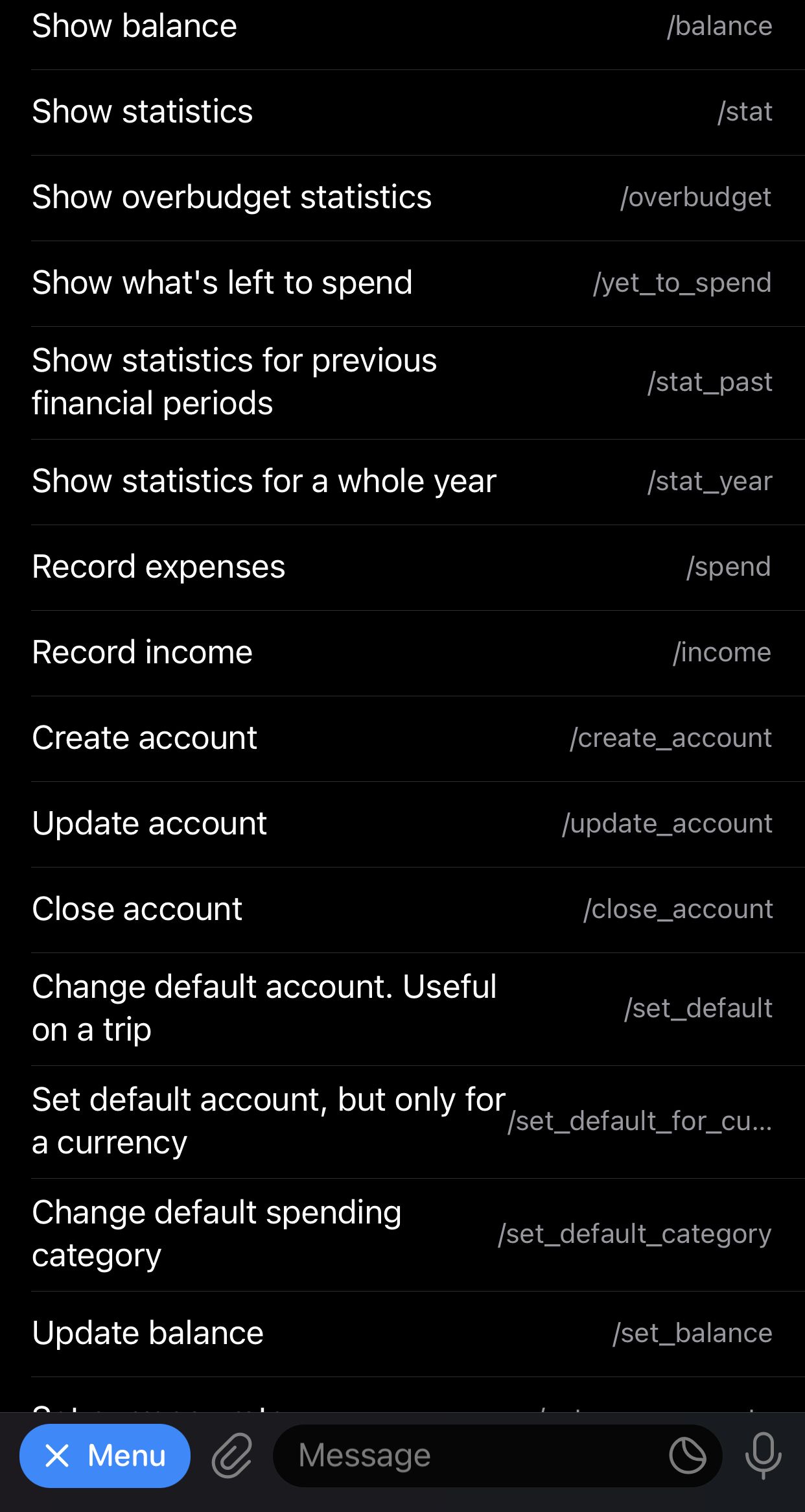Viewport: 805px width, 1512px height.
Task: Tap the Message input field
Action: [x=454, y=1454]
